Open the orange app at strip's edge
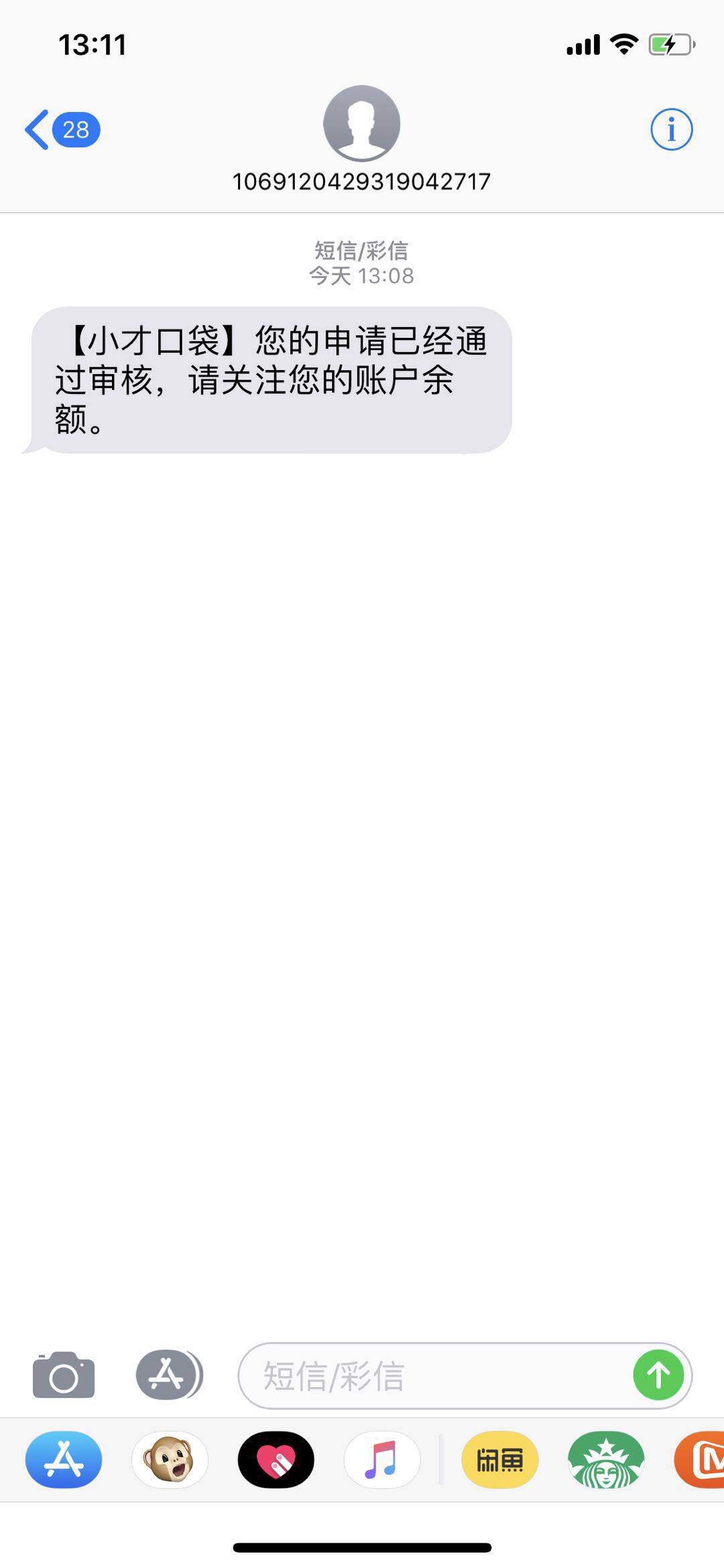 pyautogui.click(x=699, y=1459)
